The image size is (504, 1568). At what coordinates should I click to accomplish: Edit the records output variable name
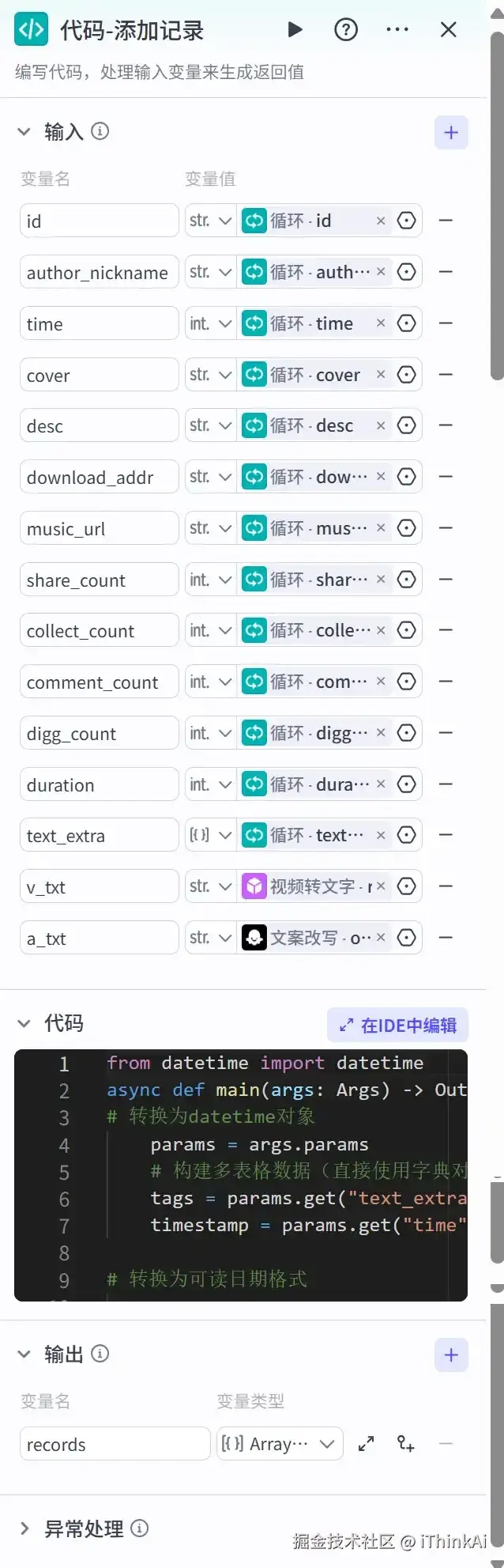pos(115,1445)
